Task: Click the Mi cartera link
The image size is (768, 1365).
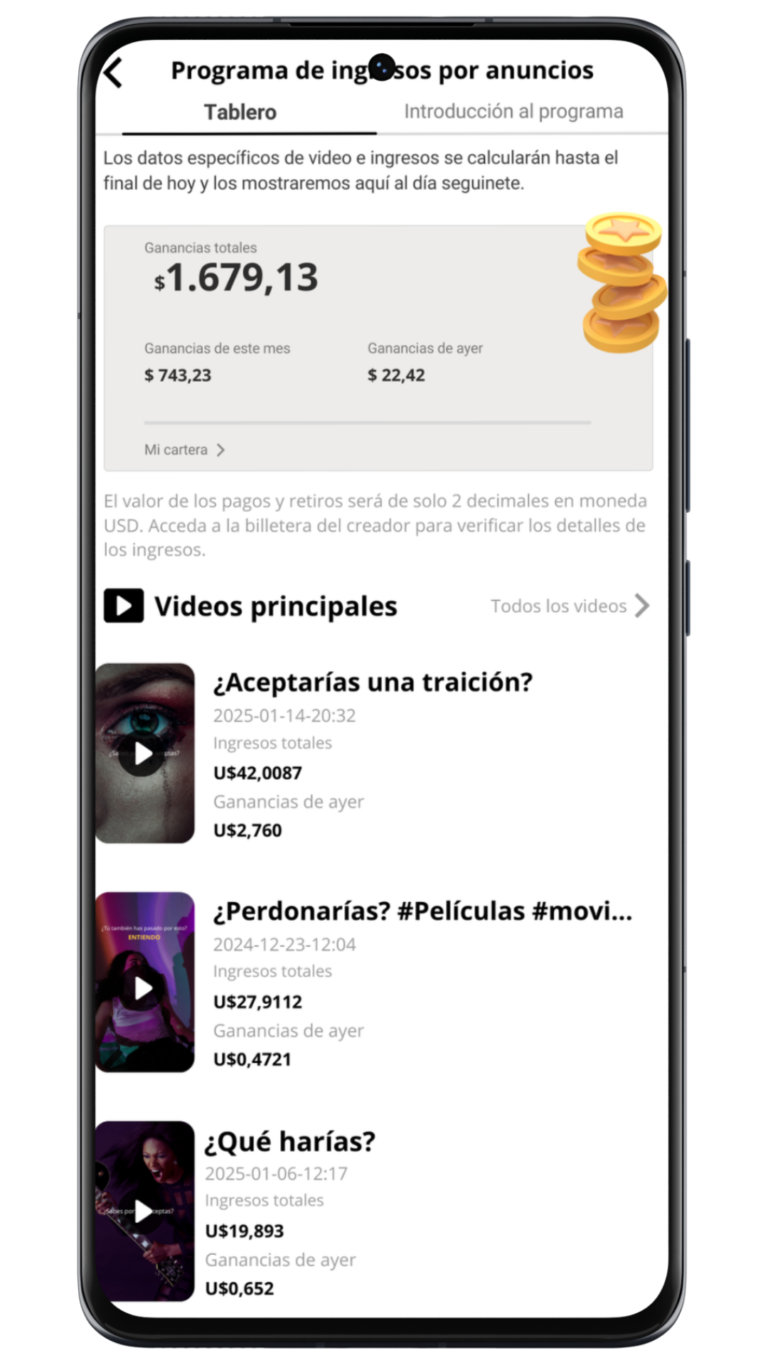Action: pos(175,450)
